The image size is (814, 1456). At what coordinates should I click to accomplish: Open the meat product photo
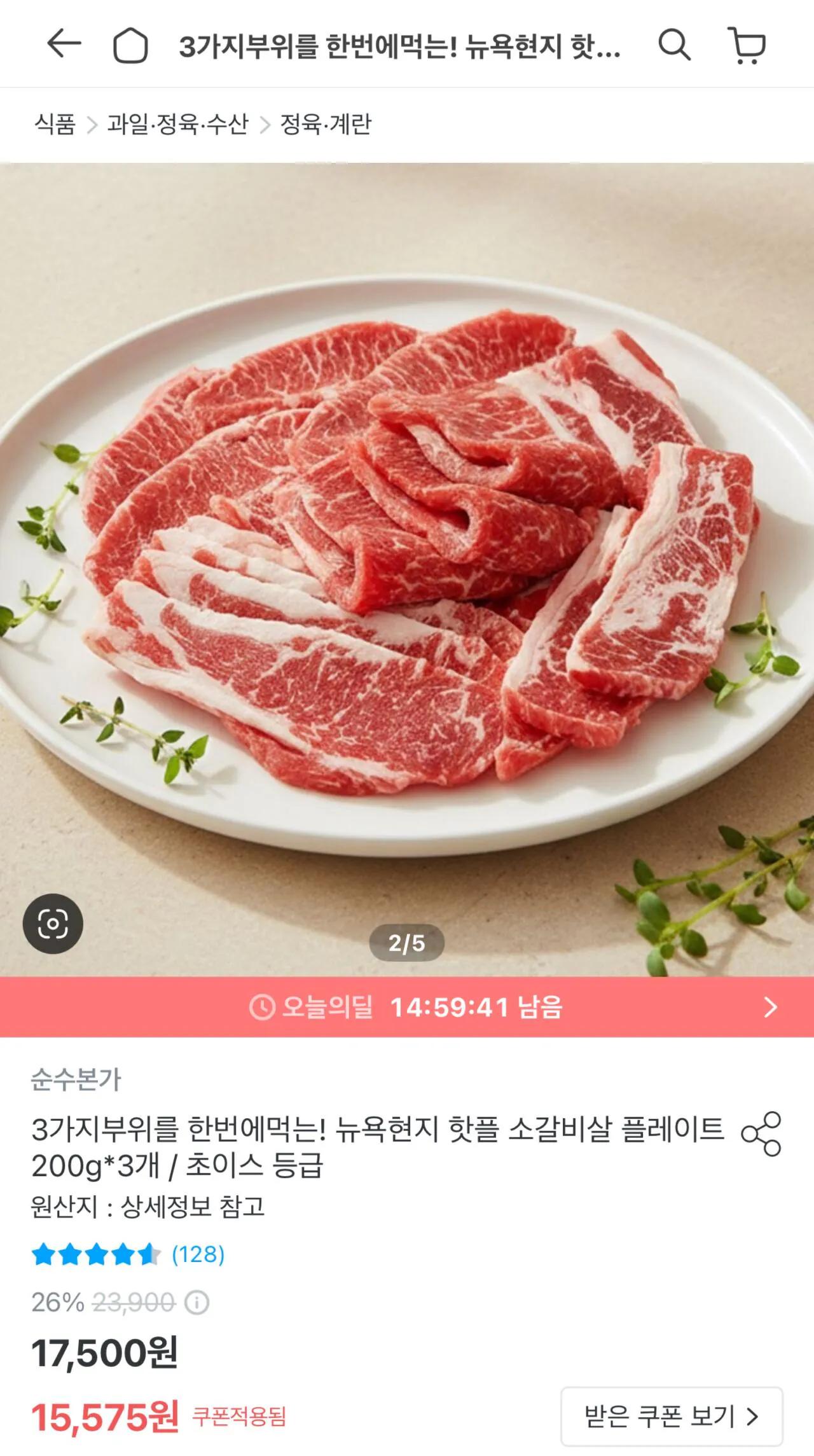407,560
